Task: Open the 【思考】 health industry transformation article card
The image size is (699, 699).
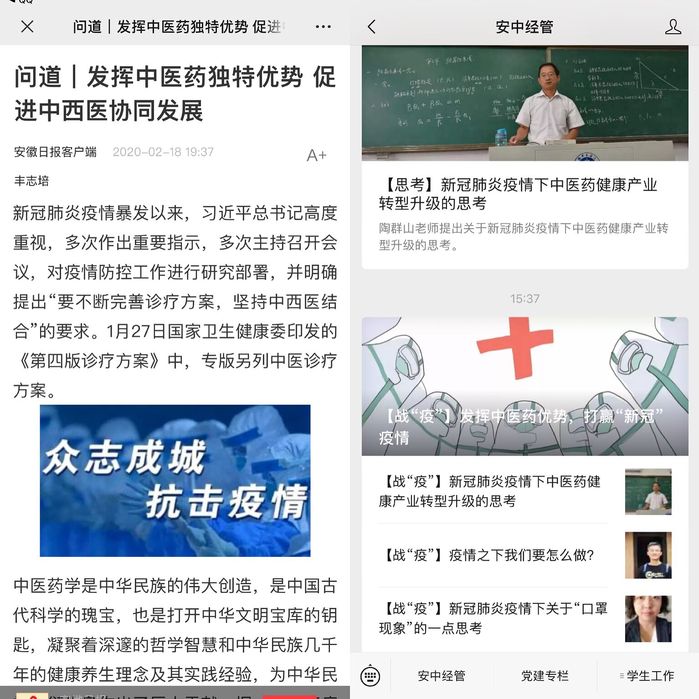Action: [x=524, y=193]
